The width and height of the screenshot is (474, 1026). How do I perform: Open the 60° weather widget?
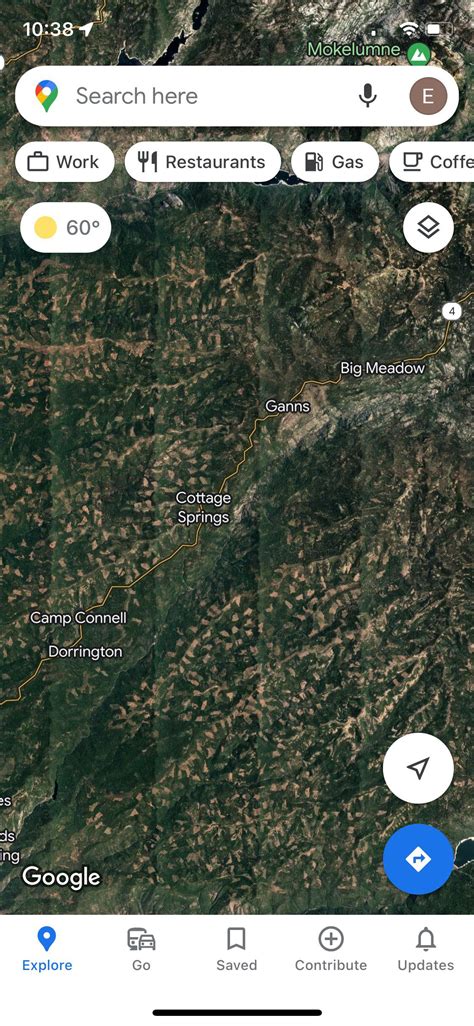[x=65, y=228]
